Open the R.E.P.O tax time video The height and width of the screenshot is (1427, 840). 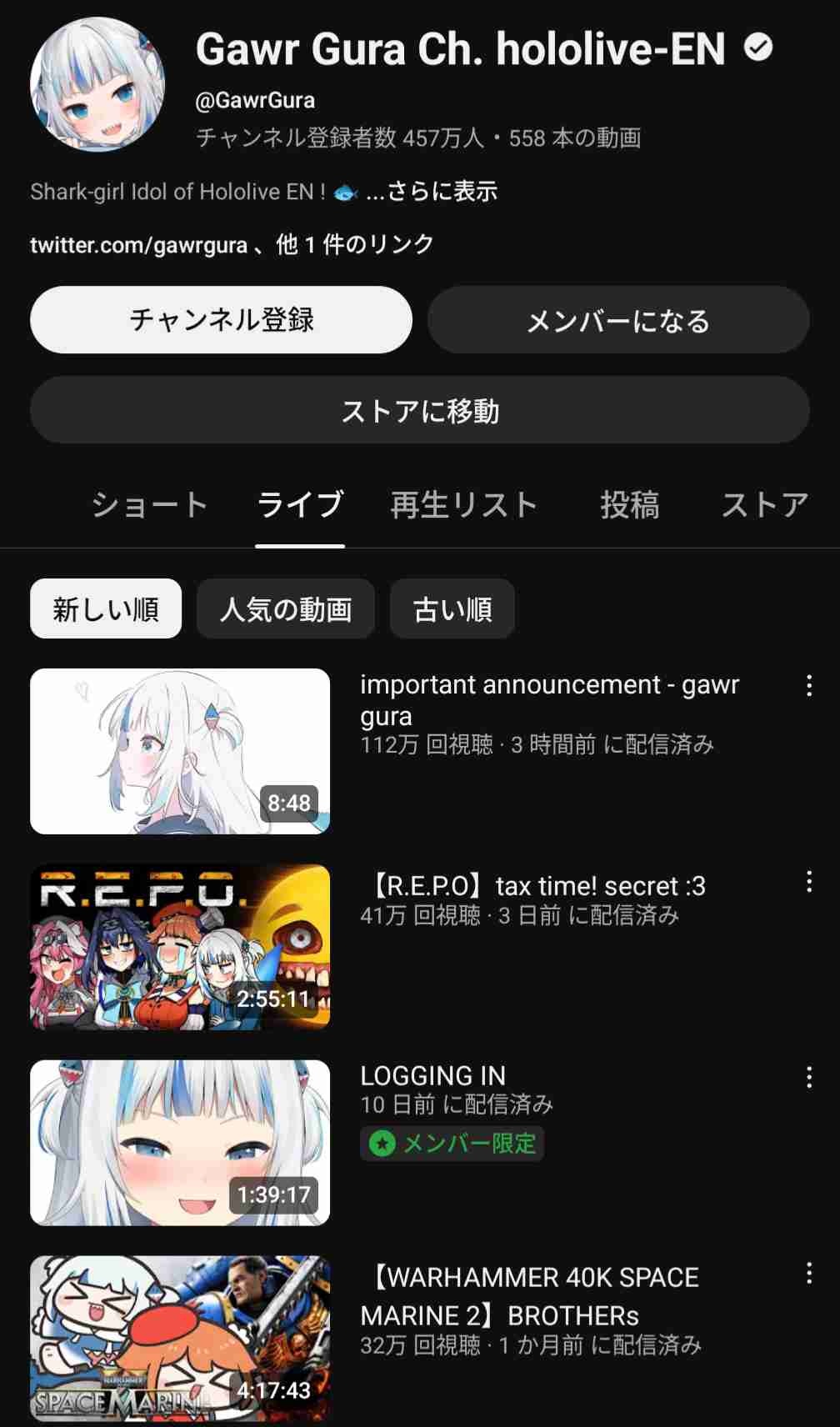180,947
